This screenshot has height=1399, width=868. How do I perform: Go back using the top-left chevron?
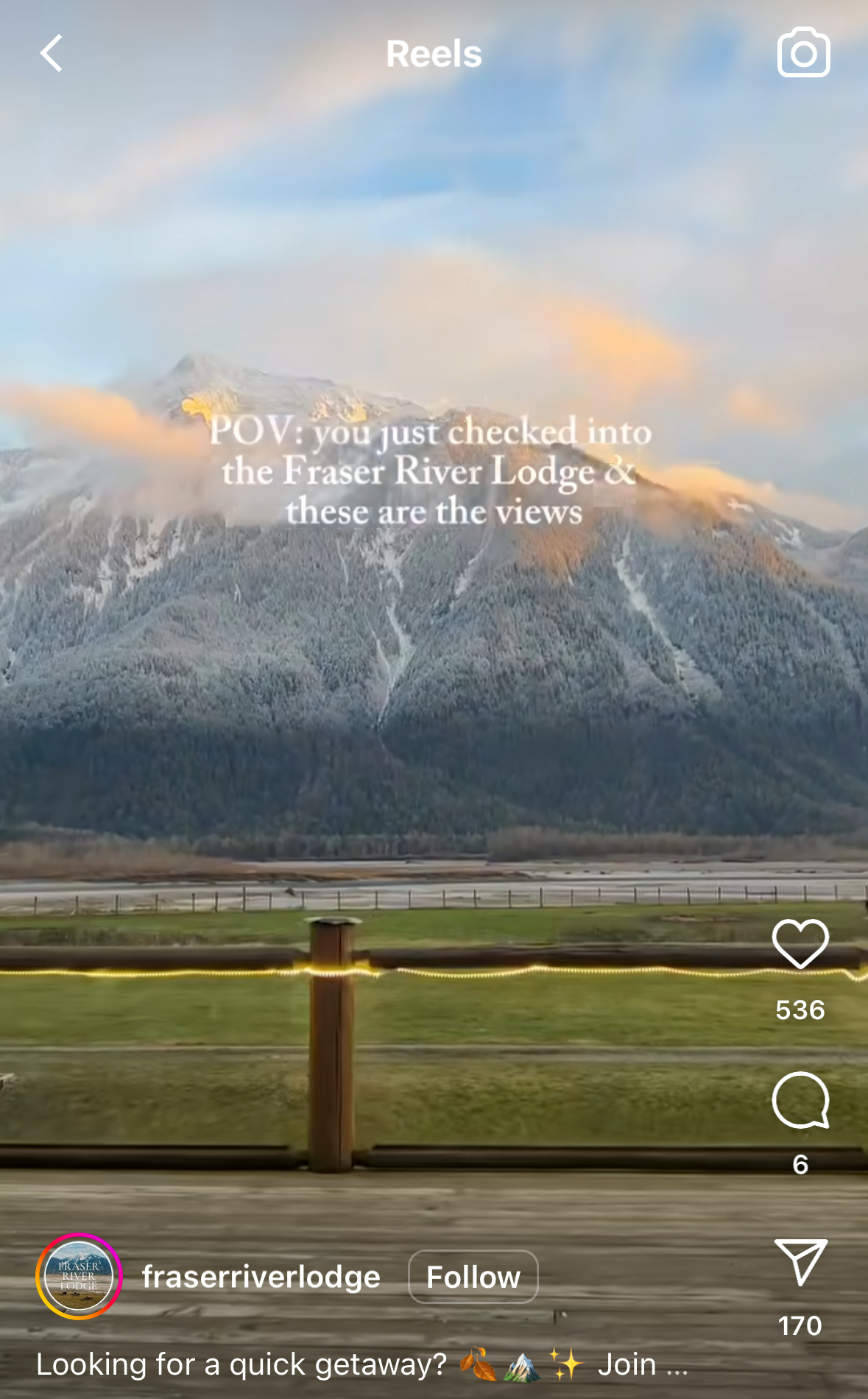click(x=51, y=52)
